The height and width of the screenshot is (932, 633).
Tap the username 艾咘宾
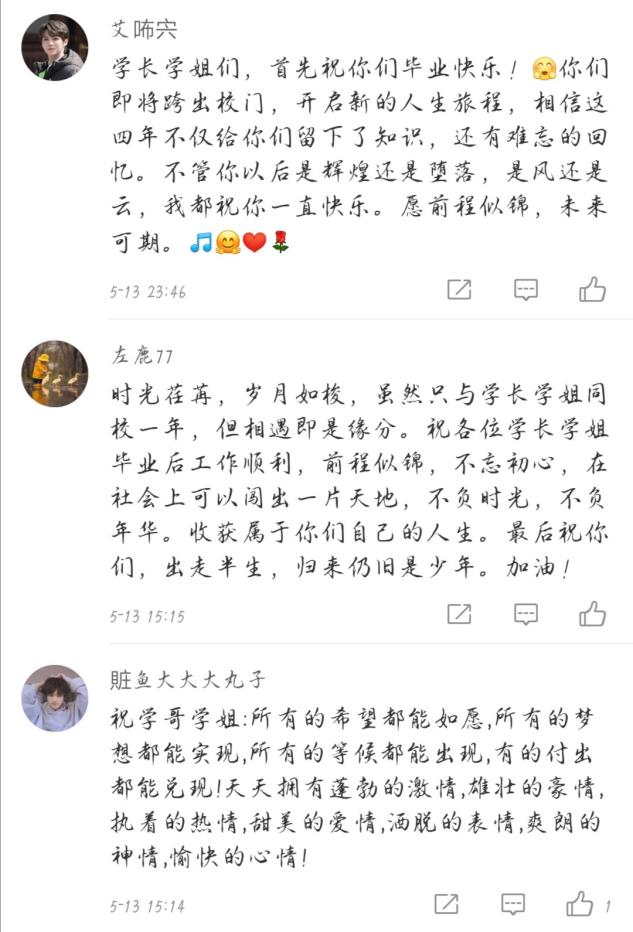tap(145, 30)
